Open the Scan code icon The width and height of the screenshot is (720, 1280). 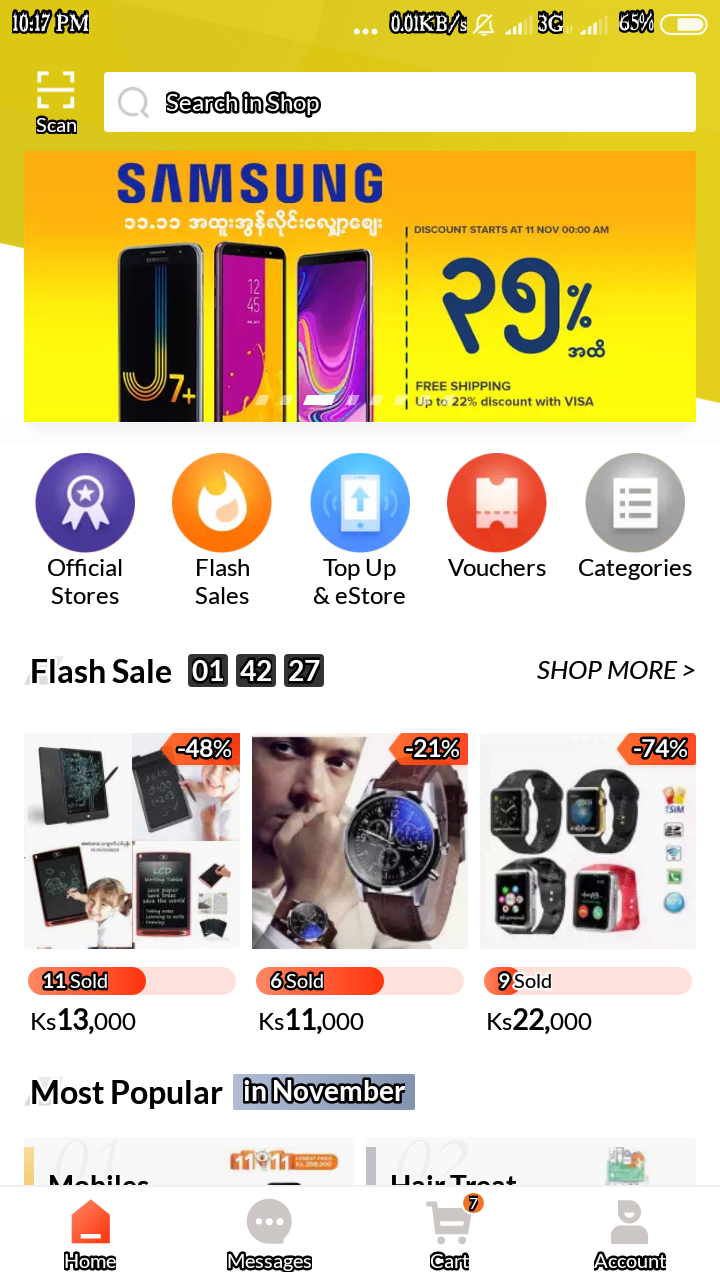tap(56, 101)
